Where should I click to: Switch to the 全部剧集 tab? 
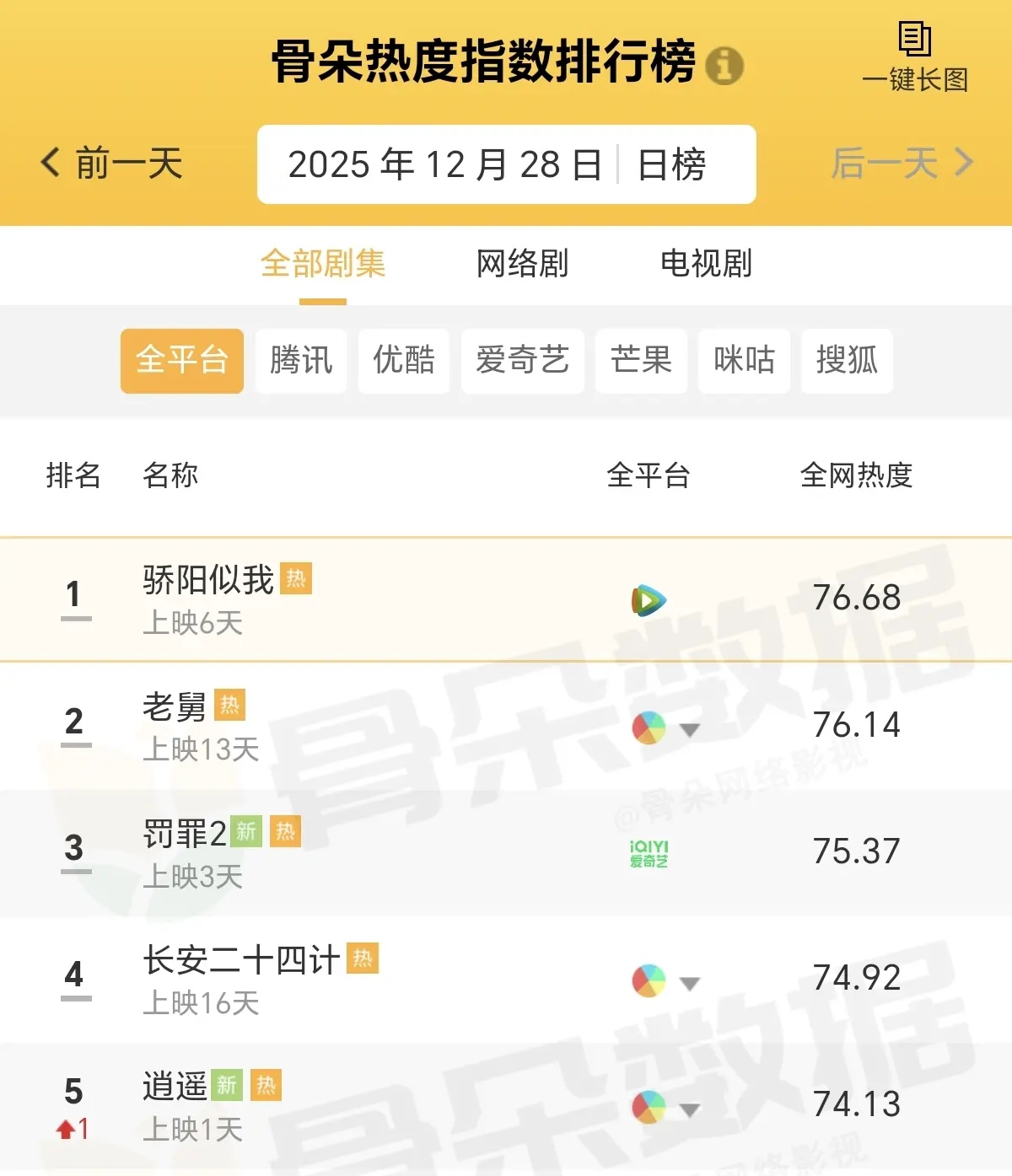323,264
